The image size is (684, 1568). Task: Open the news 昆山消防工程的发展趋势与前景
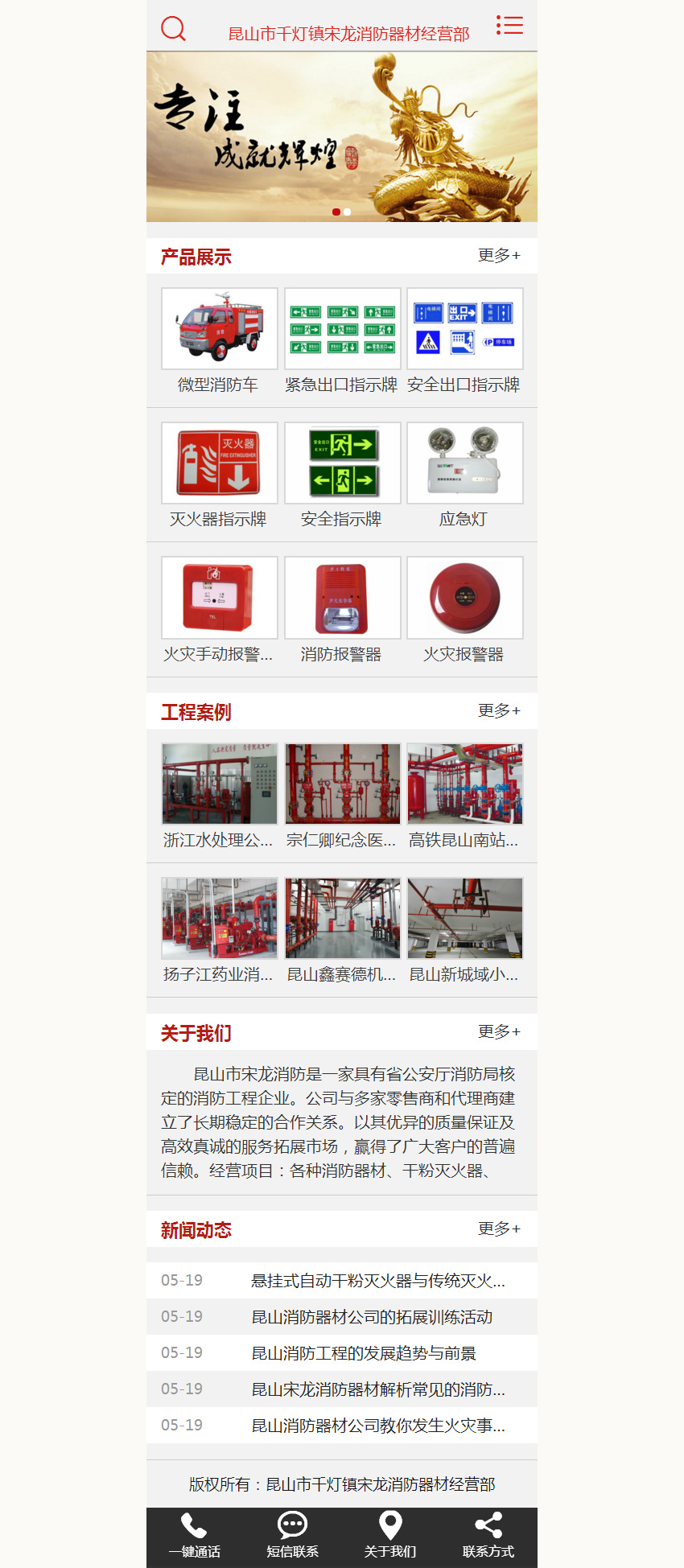pyautogui.click(x=364, y=1353)
